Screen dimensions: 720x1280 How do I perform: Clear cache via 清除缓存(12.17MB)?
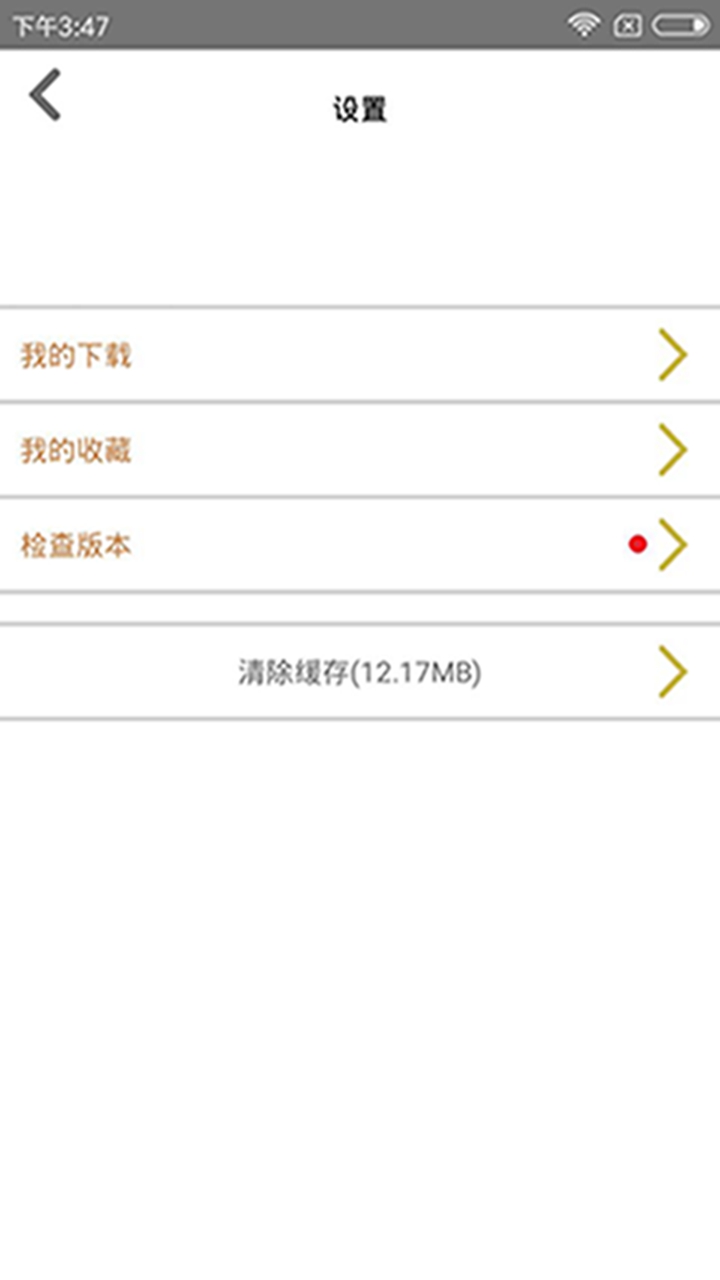coord(360,672)
